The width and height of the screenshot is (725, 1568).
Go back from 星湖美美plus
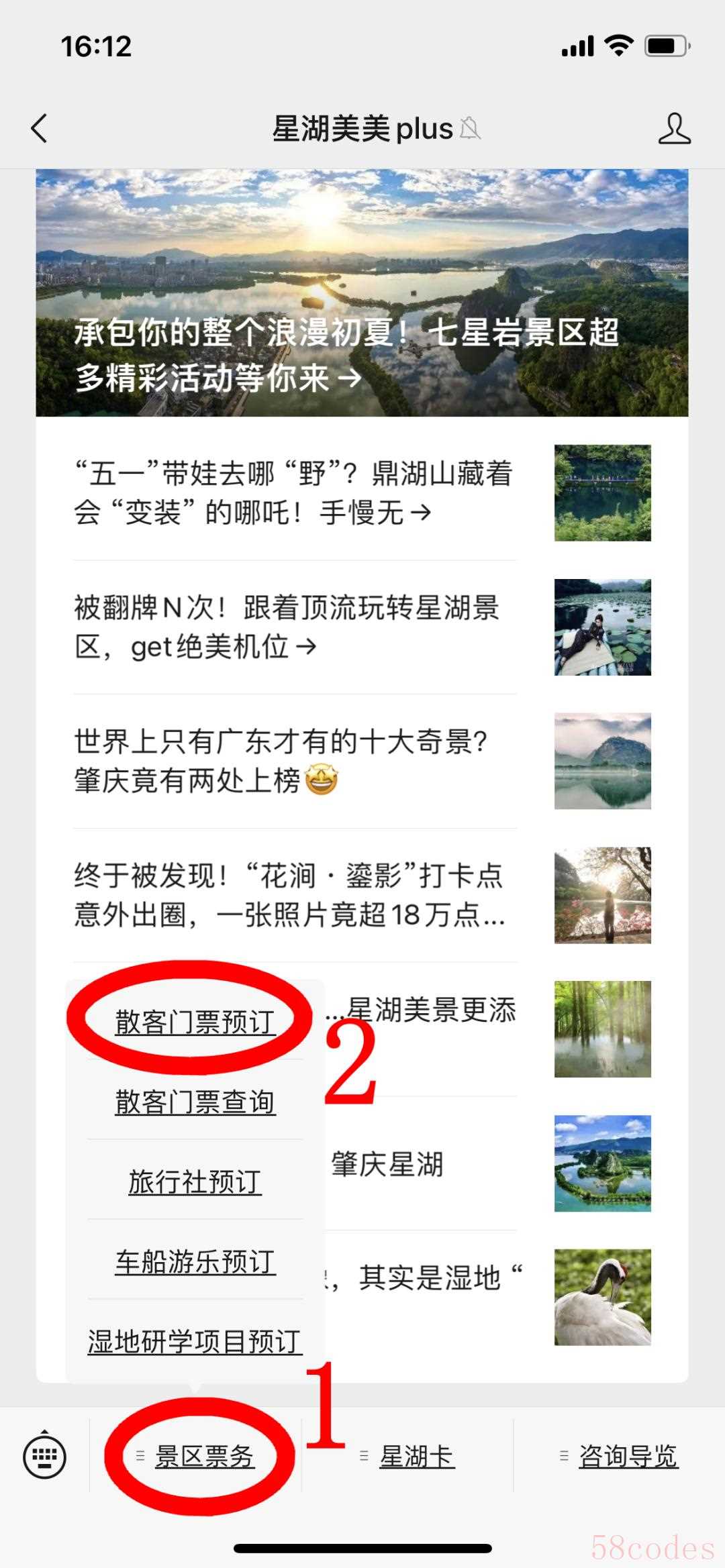(40, 128)
